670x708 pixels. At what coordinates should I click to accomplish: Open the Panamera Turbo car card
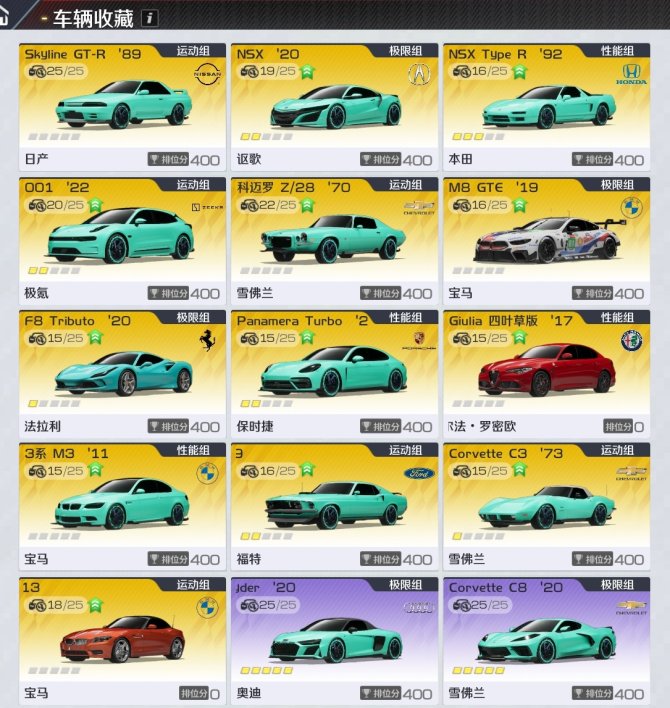click(x=333, y=372)
